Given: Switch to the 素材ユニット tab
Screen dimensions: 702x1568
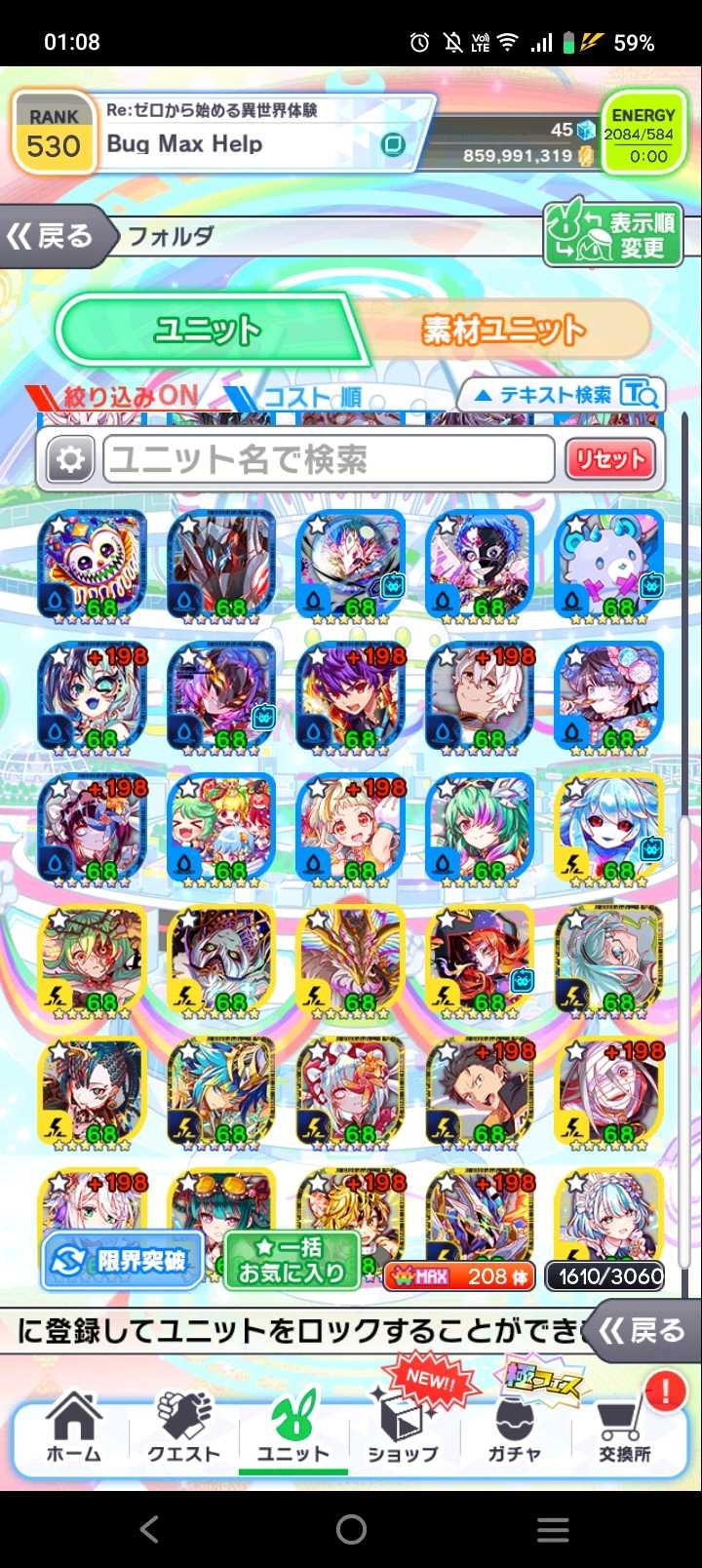Looking at the screenshot, I should click(503, 330).
